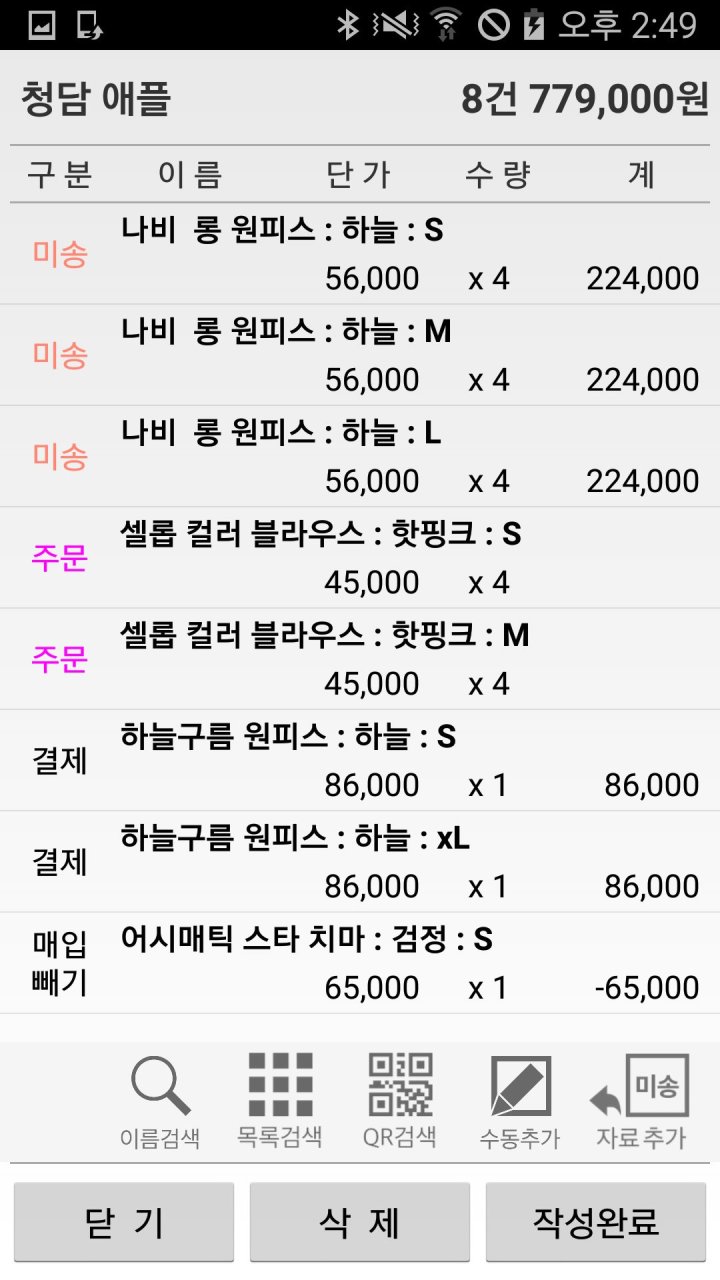Open 어시매틱 스타 치마 검정 S item
This screenshot has height=1280, width=720.
click(x=360, y=964)
